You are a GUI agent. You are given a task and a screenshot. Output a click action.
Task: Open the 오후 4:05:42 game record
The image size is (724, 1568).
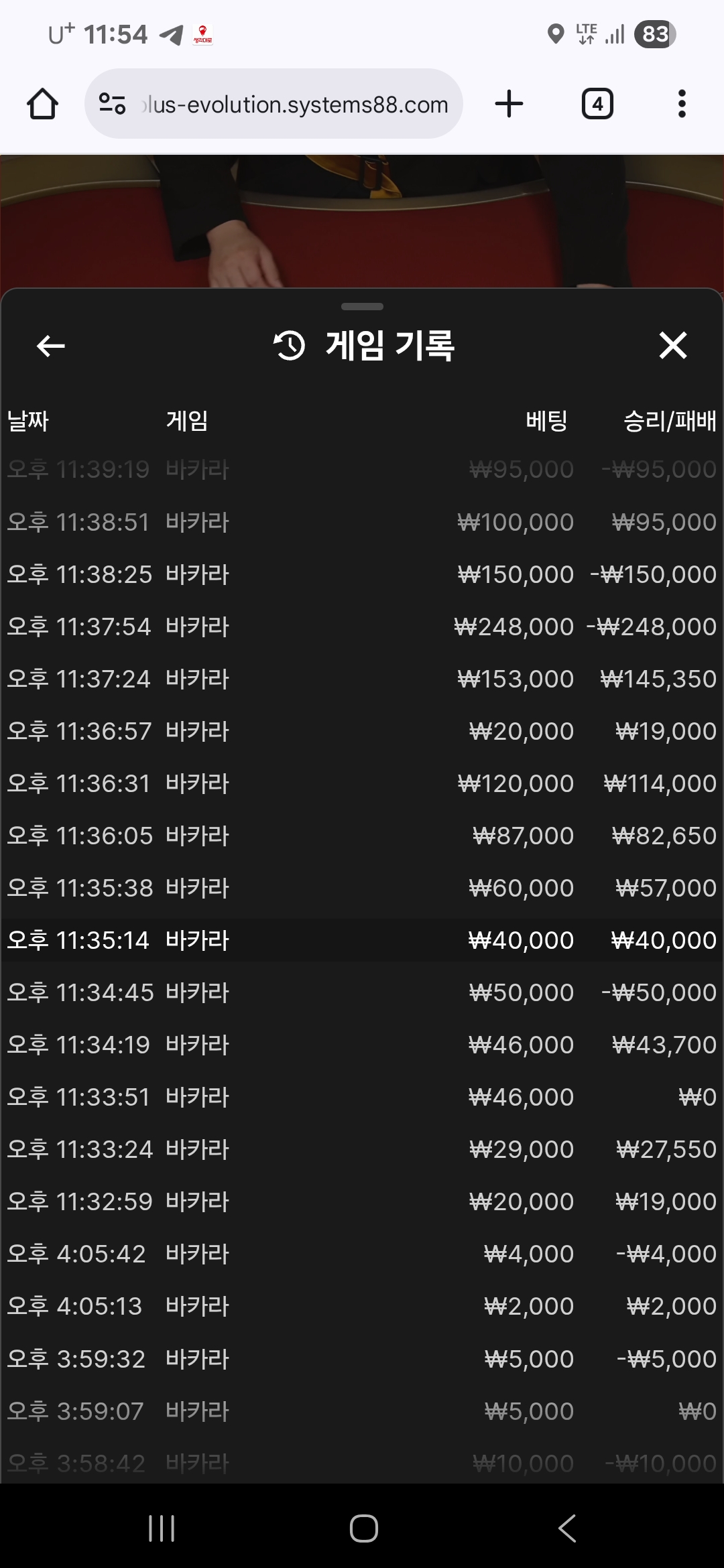tap(362, 1254)
